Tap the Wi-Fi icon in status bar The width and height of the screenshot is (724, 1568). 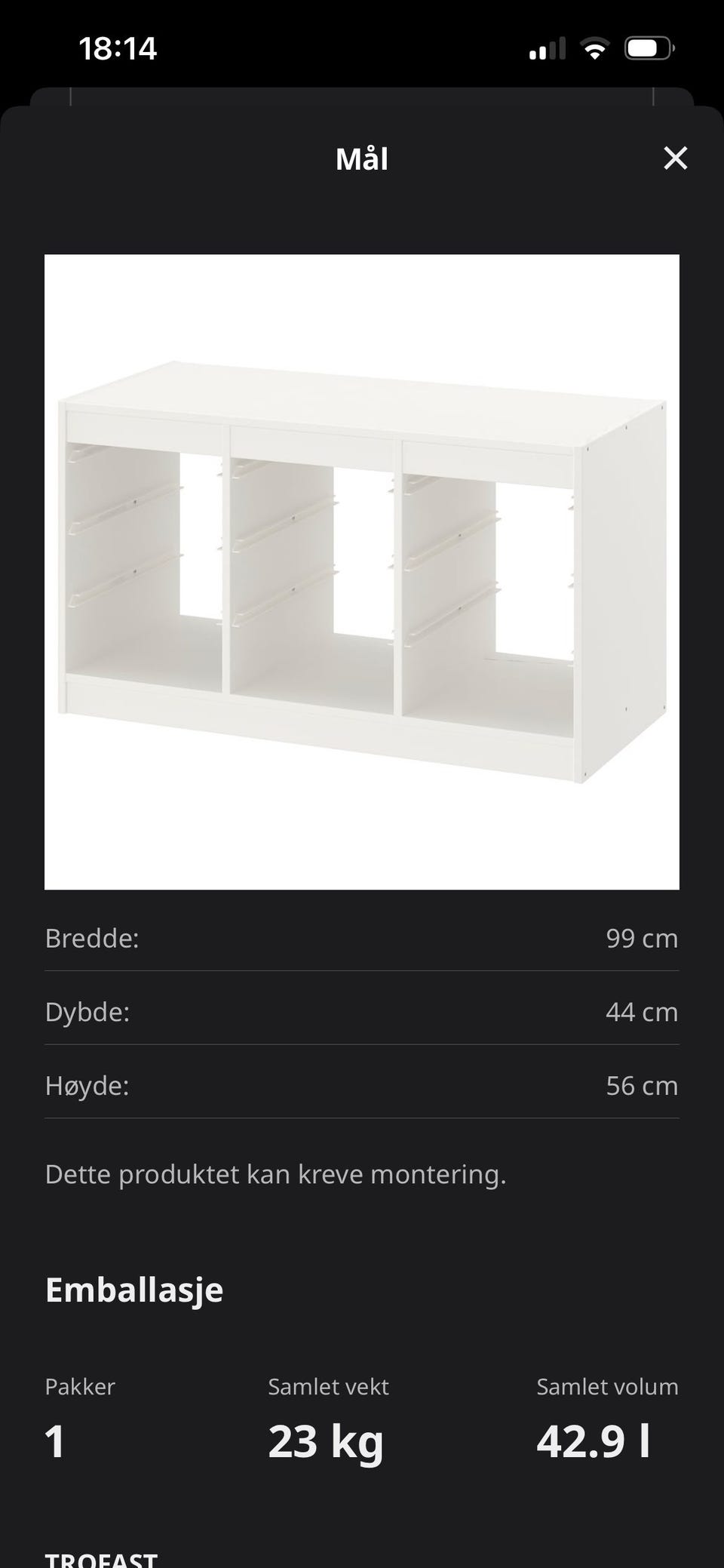click(x=595, y=48)
